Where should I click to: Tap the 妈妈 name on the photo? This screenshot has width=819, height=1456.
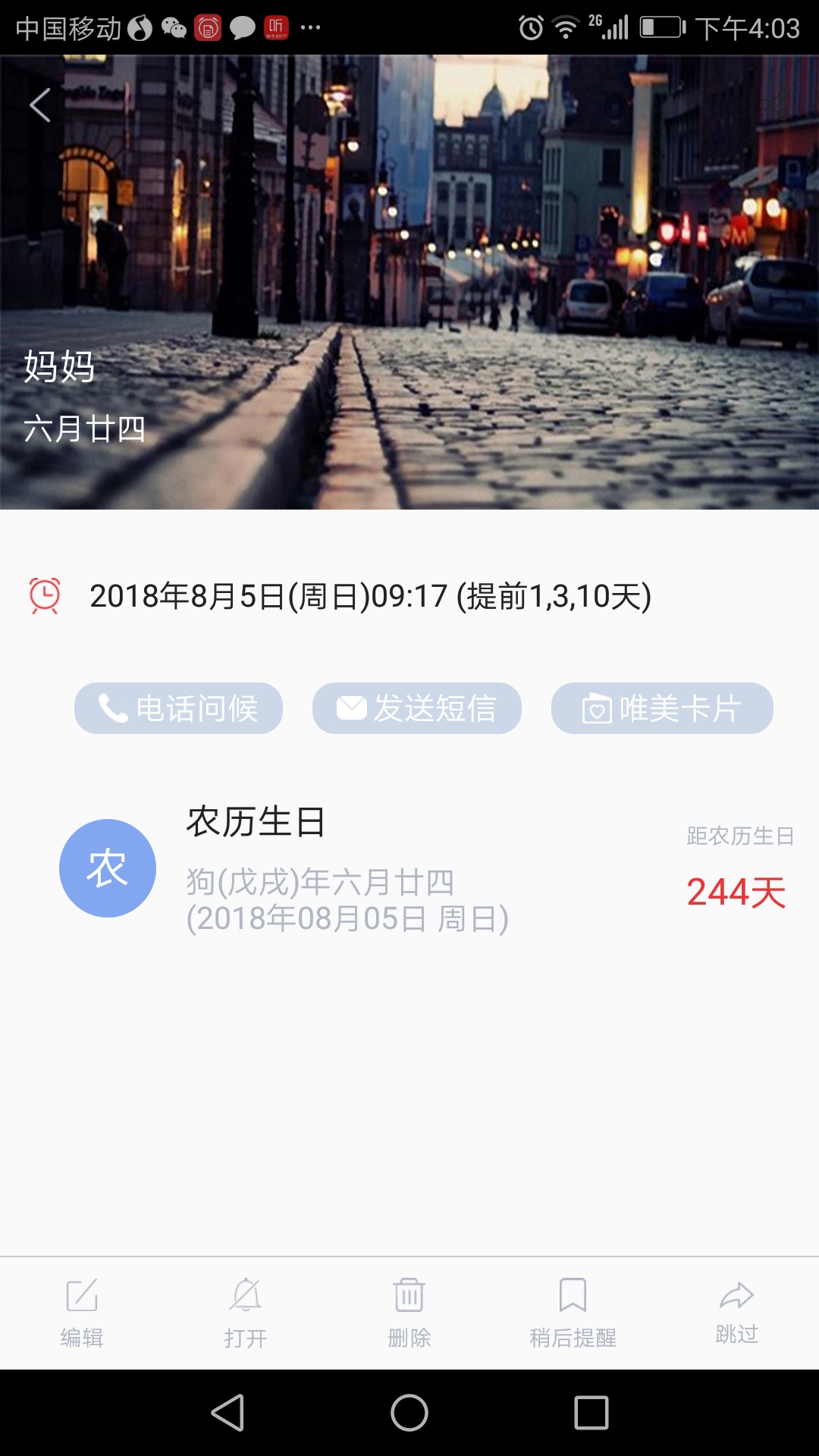(x=59, y=369)
